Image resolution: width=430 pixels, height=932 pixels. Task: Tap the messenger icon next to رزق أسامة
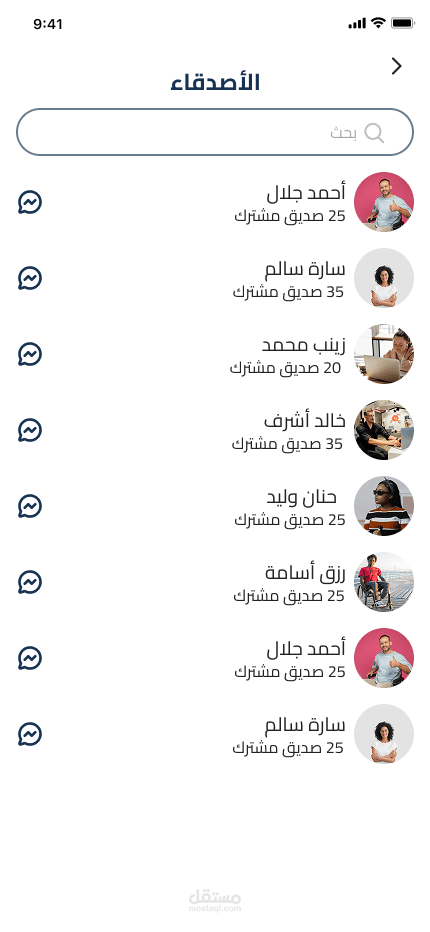(x=30, y=582)
